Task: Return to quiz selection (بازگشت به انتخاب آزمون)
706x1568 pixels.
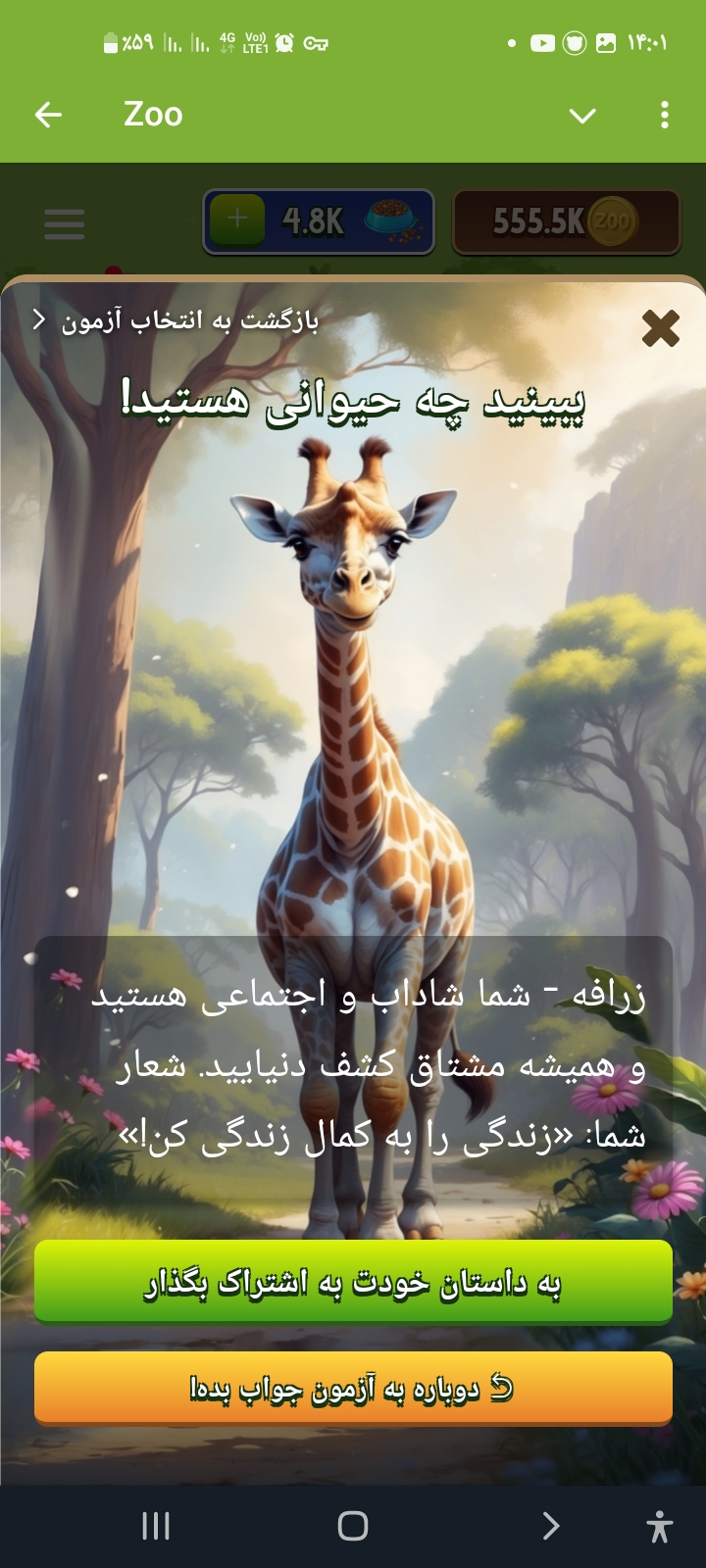Action: click(x=176, y=320)
